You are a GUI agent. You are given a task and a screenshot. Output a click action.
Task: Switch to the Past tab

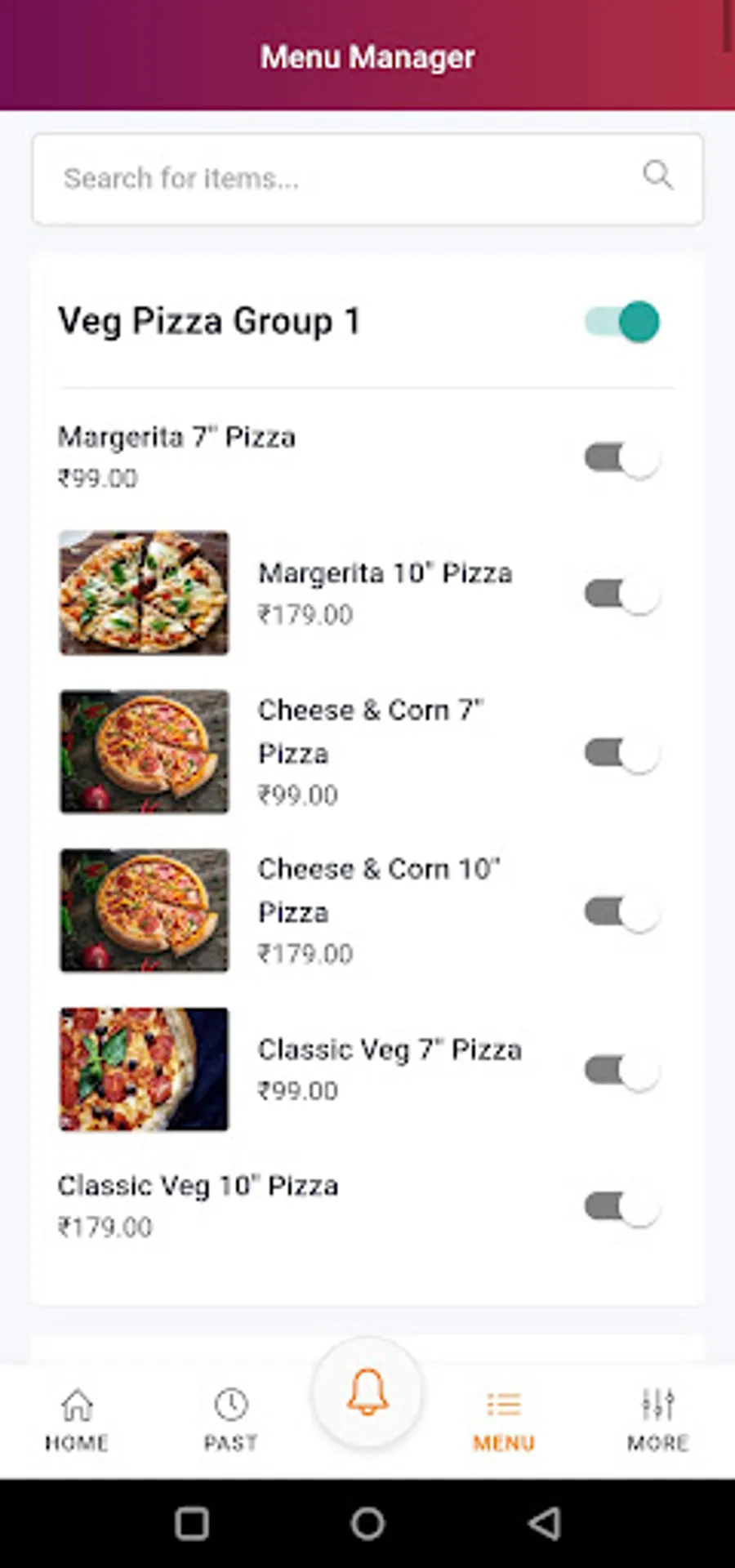tap(231, 1419)
